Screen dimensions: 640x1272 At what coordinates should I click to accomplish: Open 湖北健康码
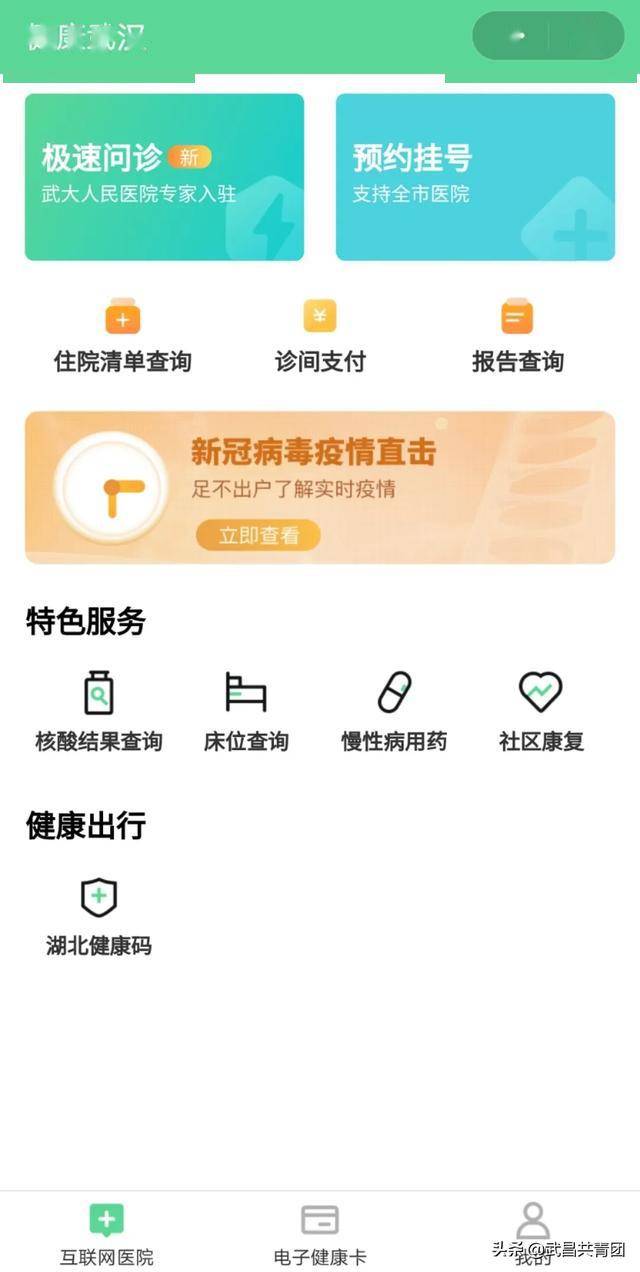[x=99, y=915]
